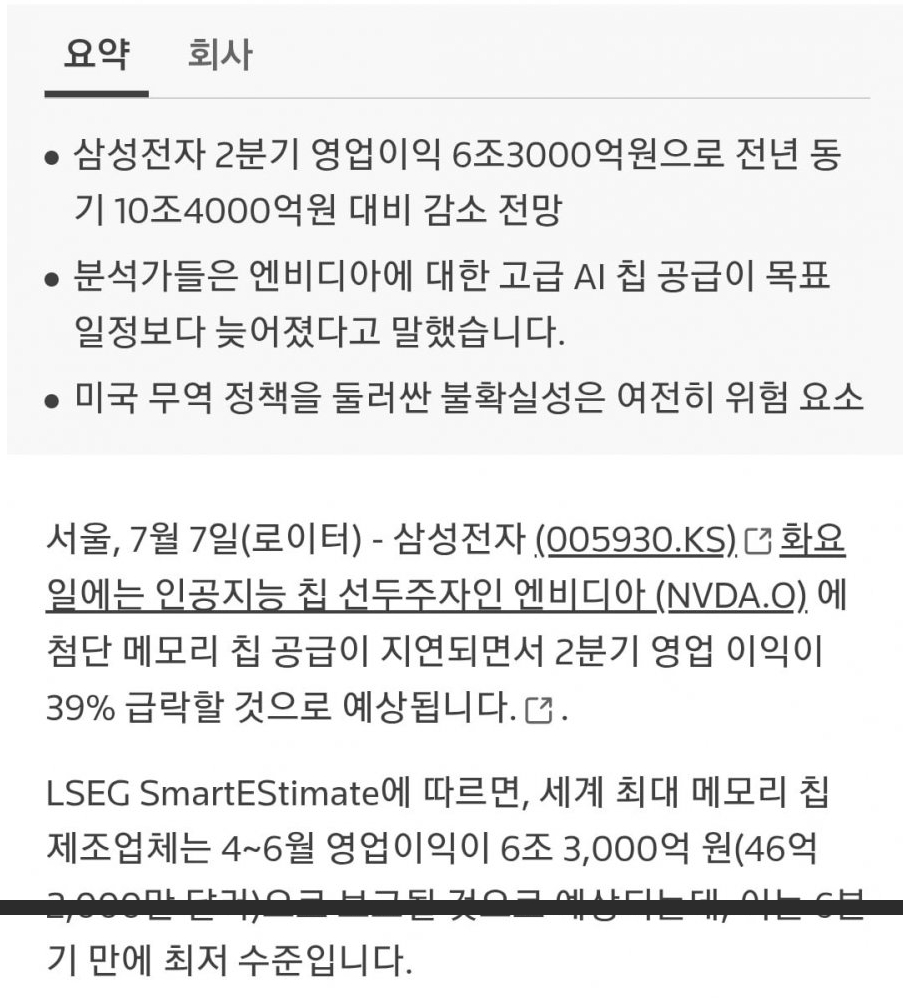Select the 요약 tab

[x=96, y=54]
